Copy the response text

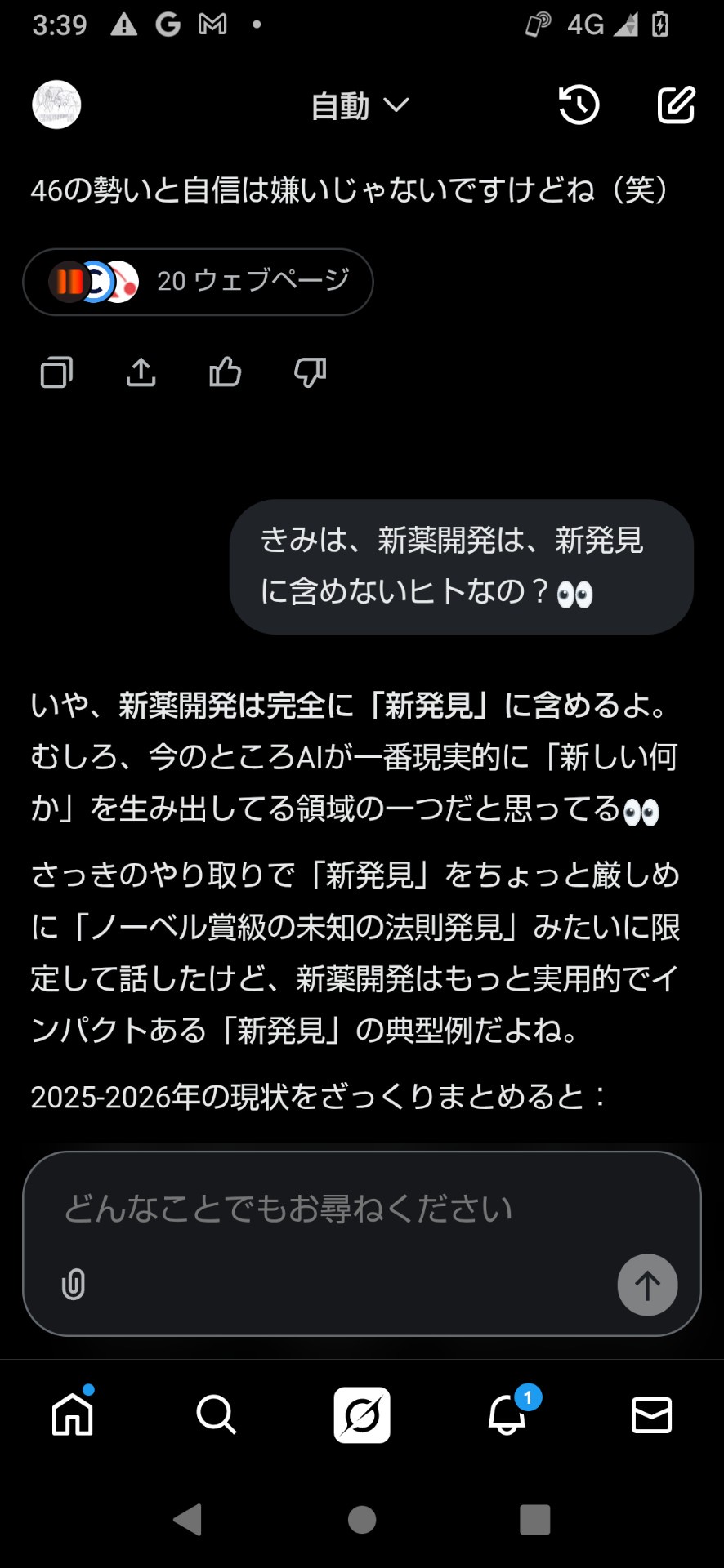56,372
